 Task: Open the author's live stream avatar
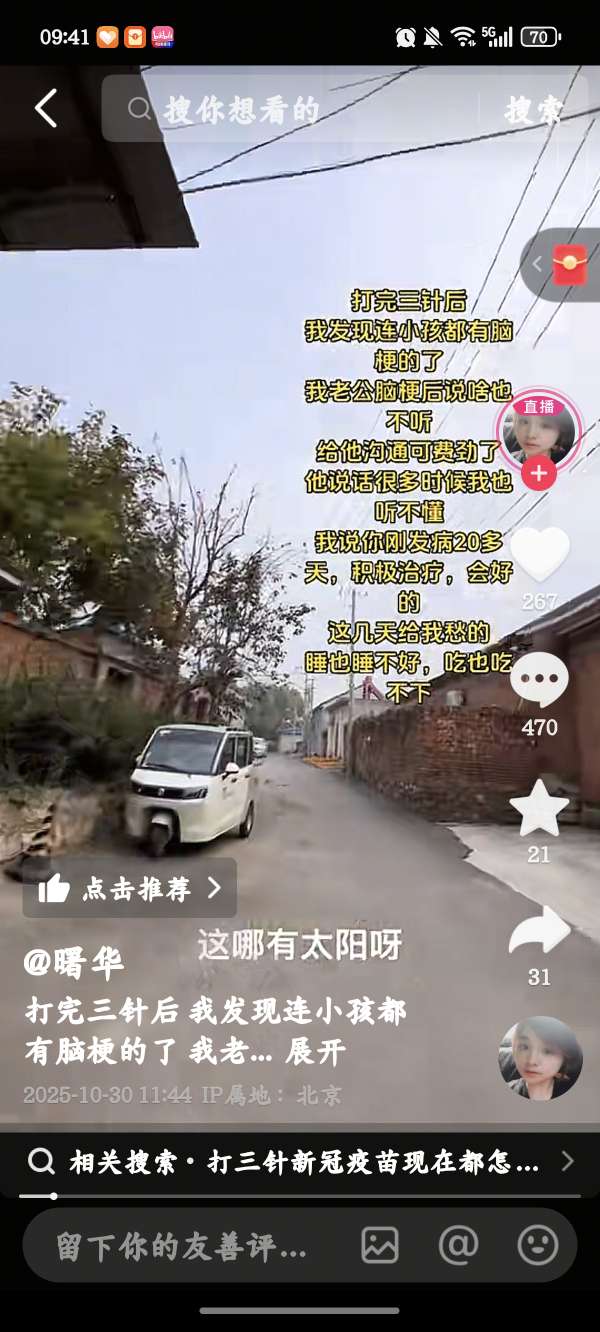pos(539,428)
